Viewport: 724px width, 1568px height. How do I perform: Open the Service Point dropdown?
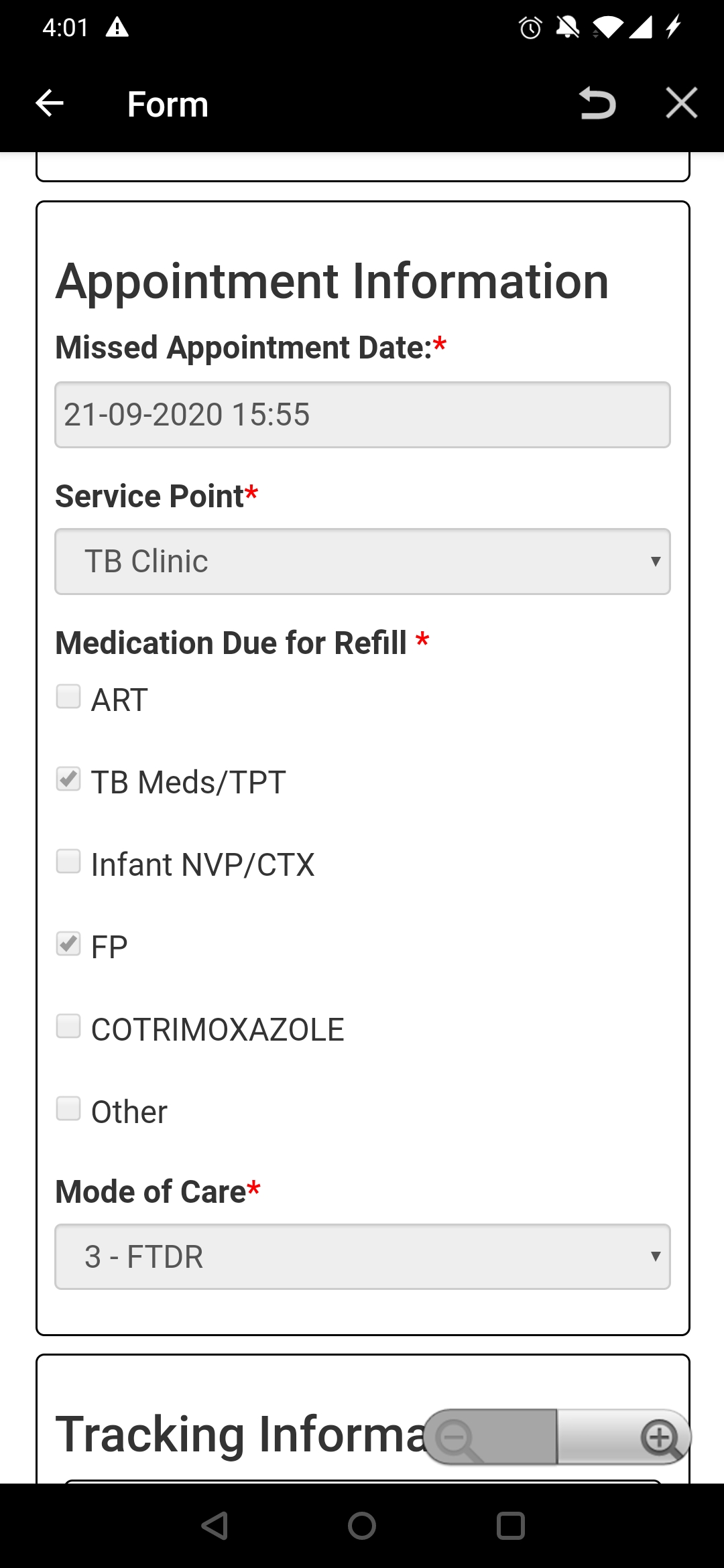pos(363,562)
